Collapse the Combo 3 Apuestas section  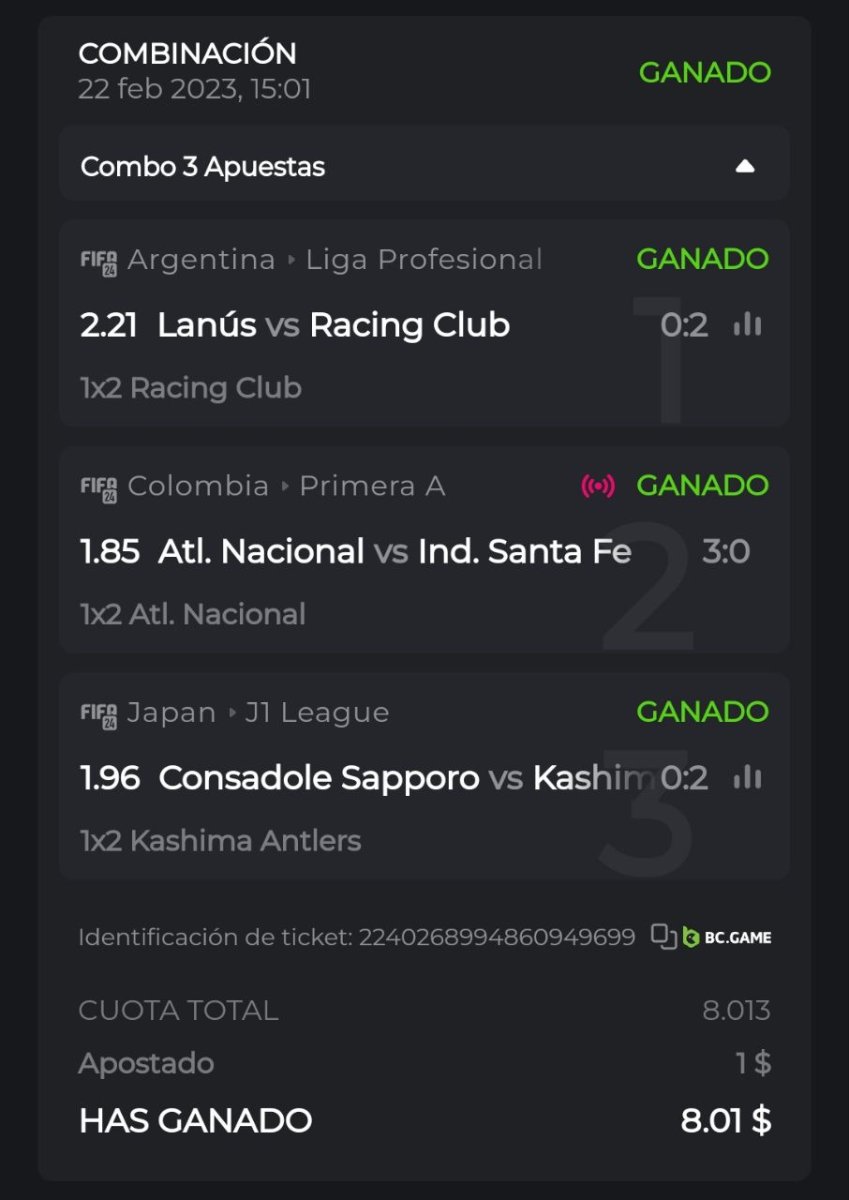pos(744,166)
